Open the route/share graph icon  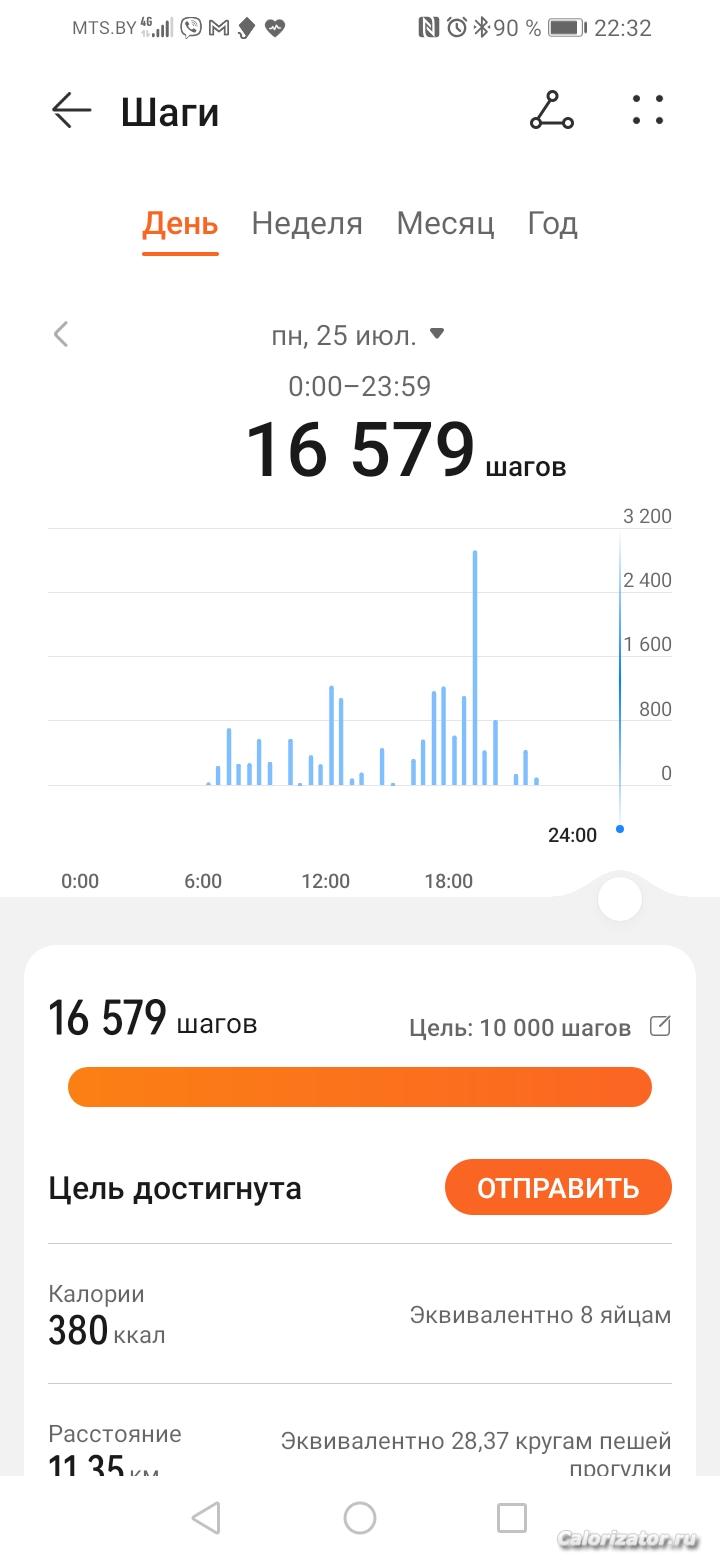(551, 111)
